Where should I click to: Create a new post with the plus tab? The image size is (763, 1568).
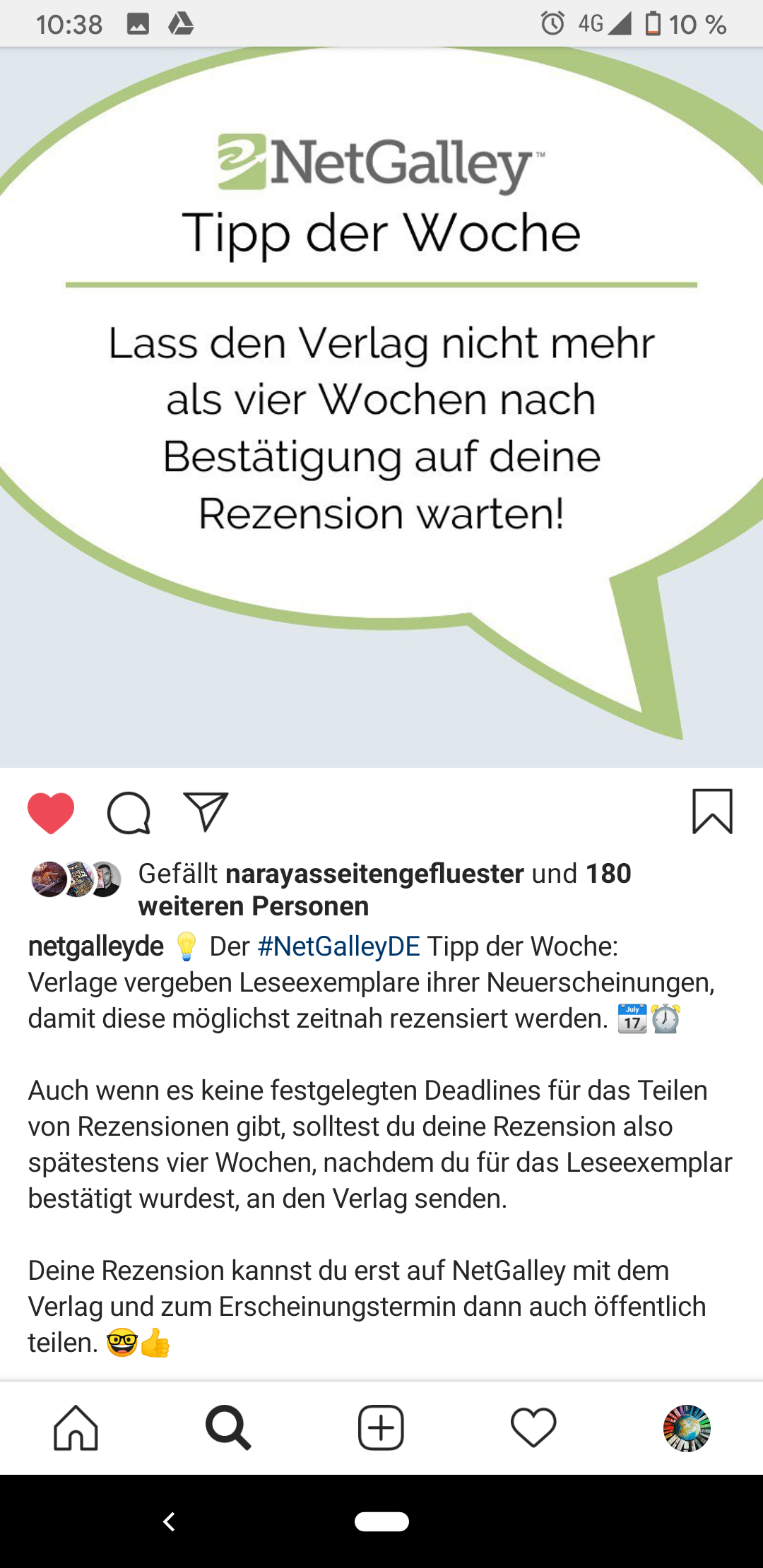pos(381,1427)
